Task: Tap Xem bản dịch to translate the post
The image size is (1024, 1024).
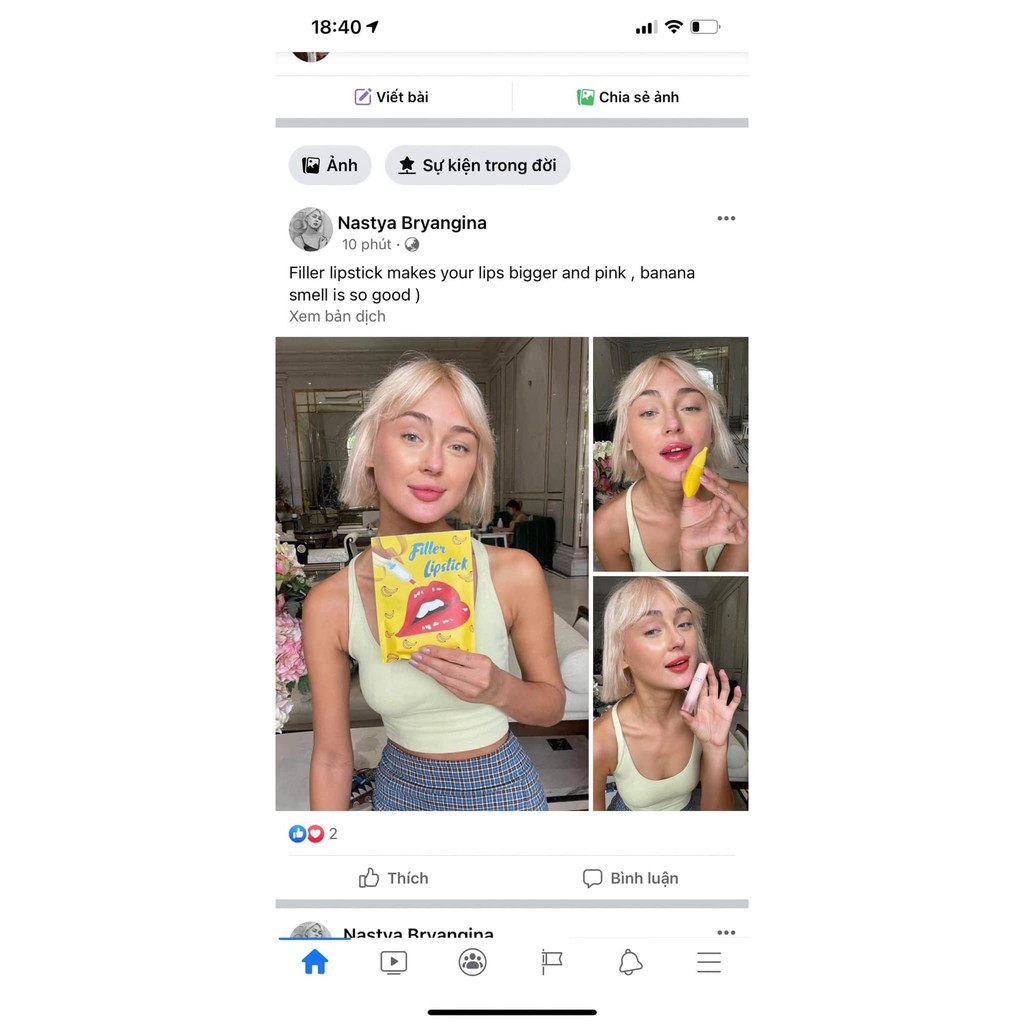Action: [337, 316]
